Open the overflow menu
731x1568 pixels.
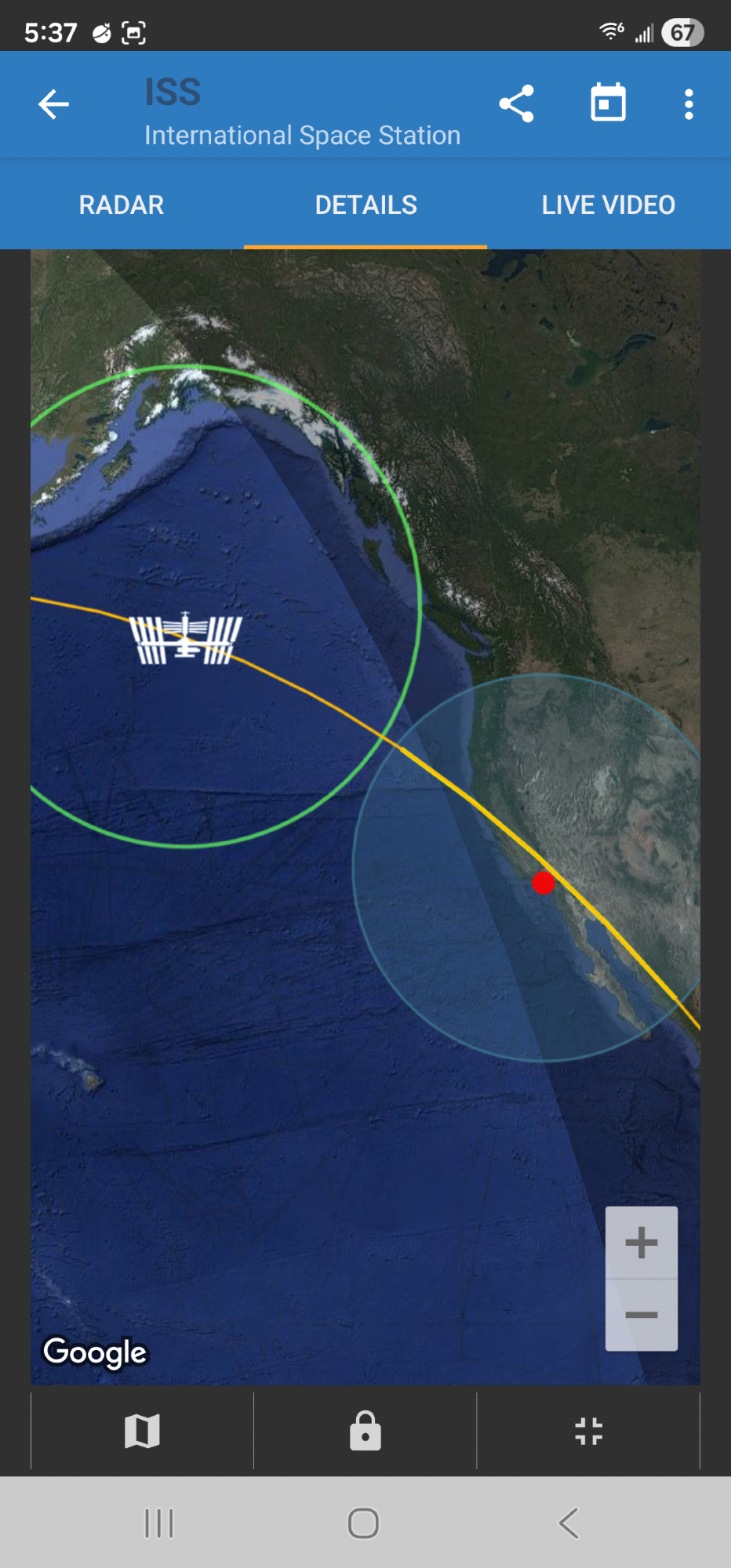[688, 104]
